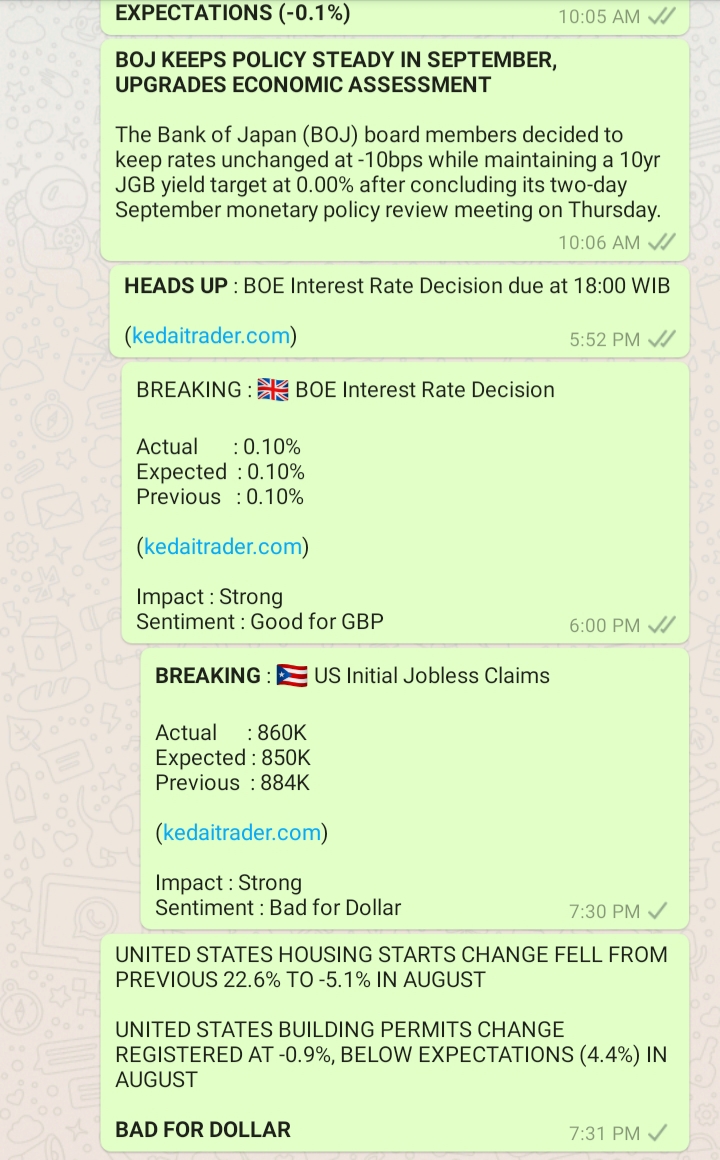Open kedaitrader.com link in US Jobless Claims message

point(242,832)
